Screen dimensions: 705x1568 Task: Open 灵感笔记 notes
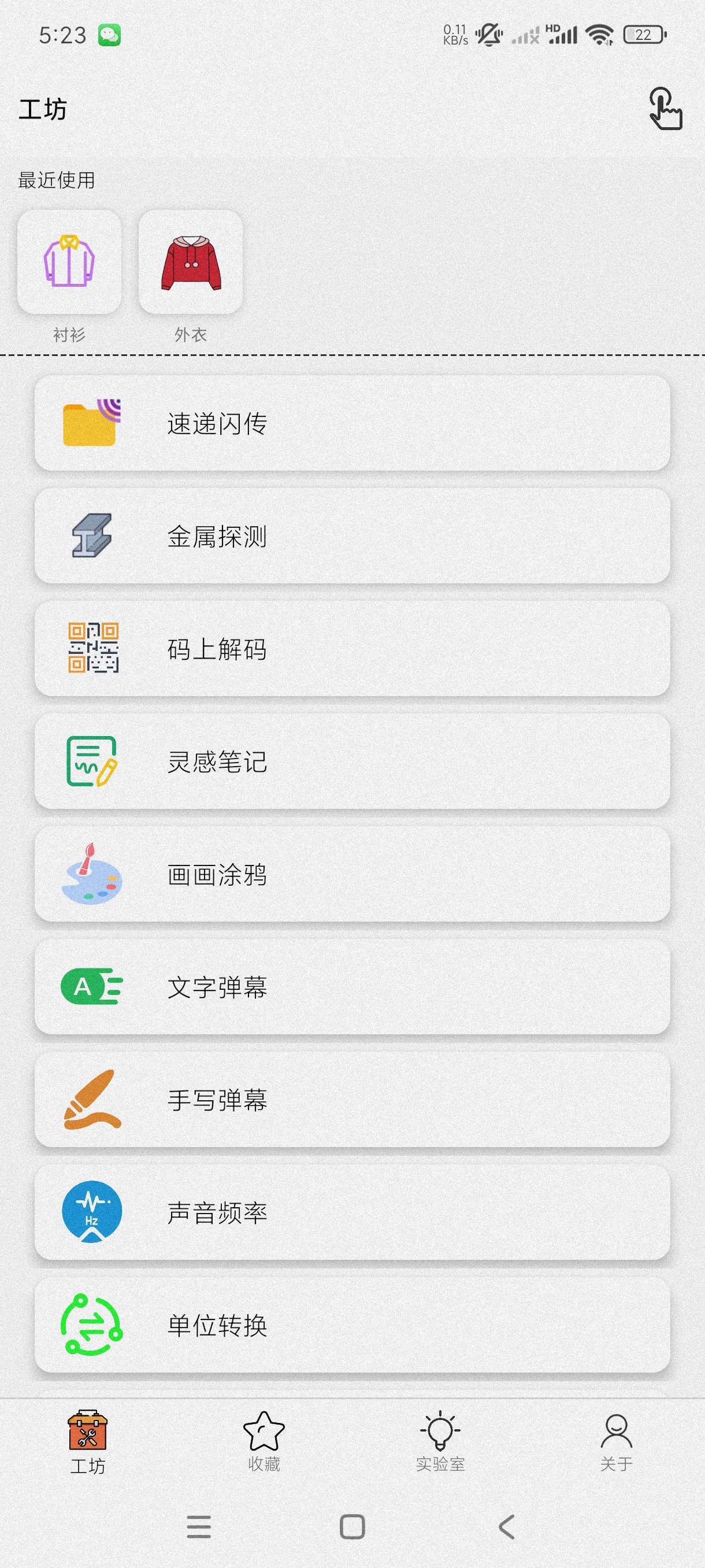pyautogui.click(x=352, y=761)
